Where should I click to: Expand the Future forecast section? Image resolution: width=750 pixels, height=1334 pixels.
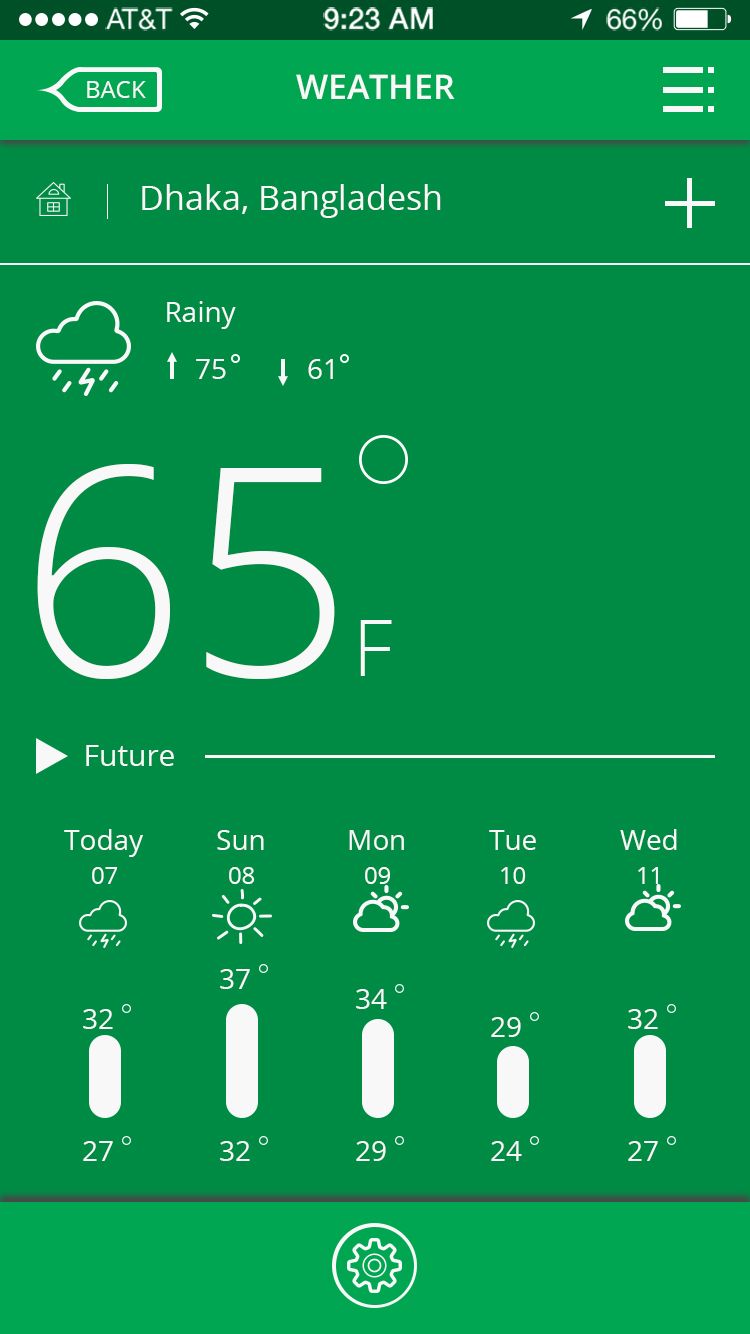pyautogui.click(x=52, y=756)
